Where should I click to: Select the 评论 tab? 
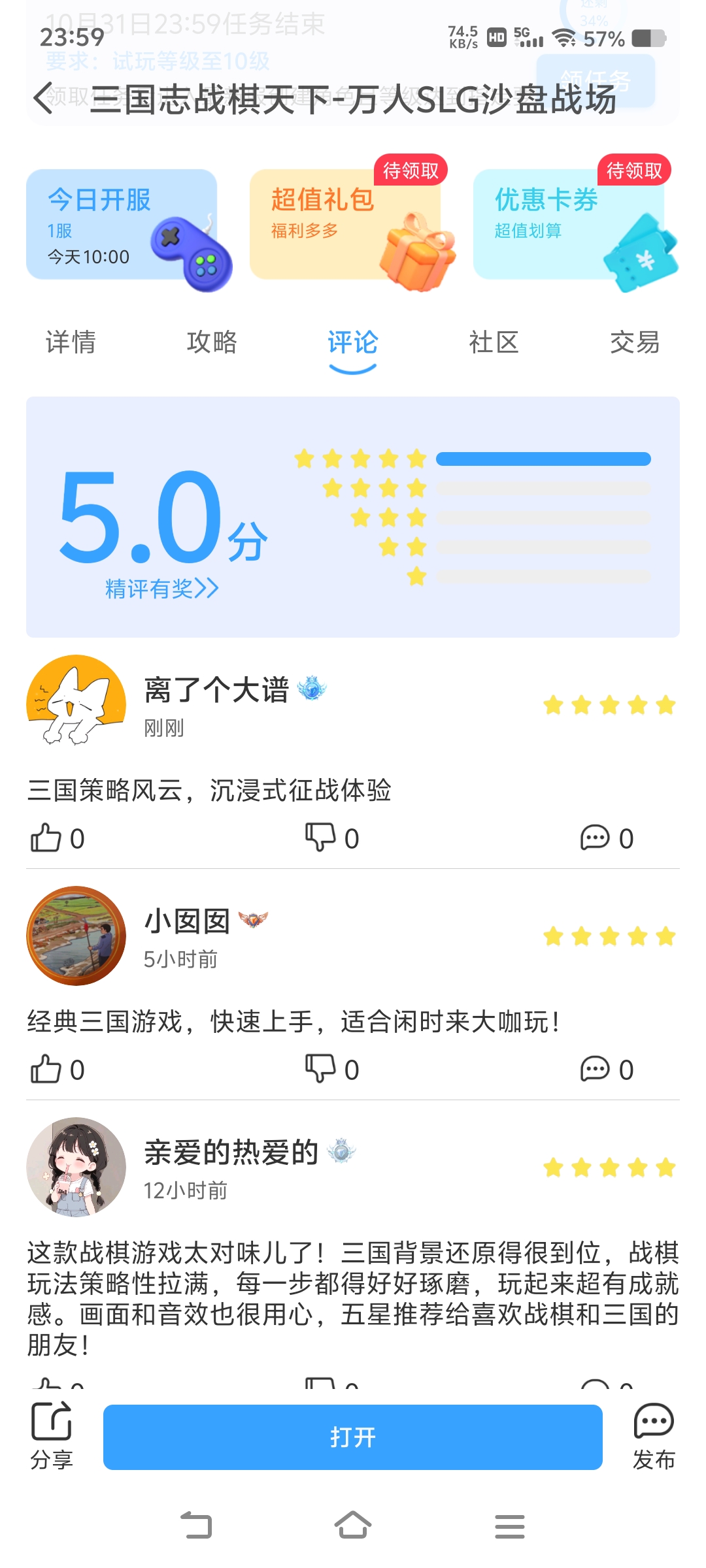pyautogui.click(x=352, y=342)
